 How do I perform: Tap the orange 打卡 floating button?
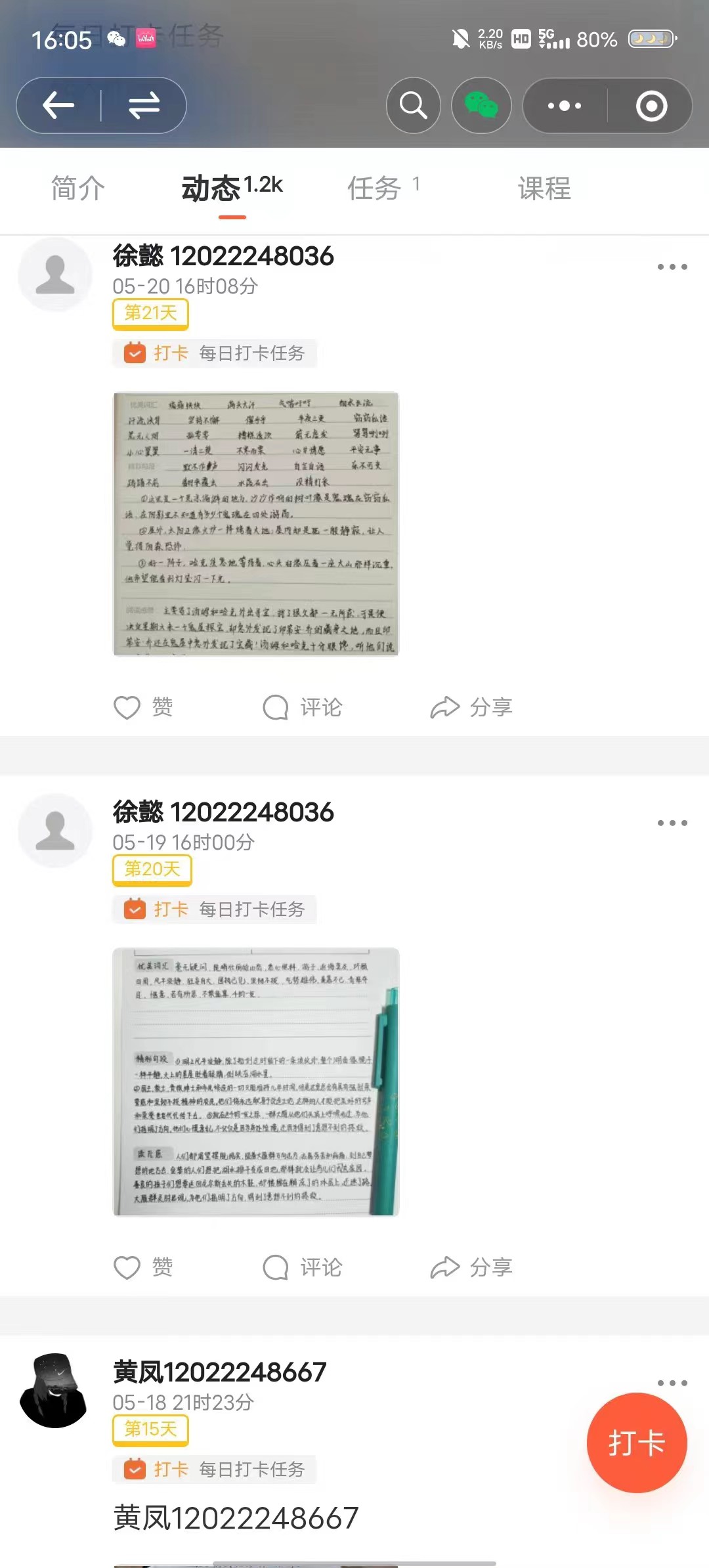637,1443
